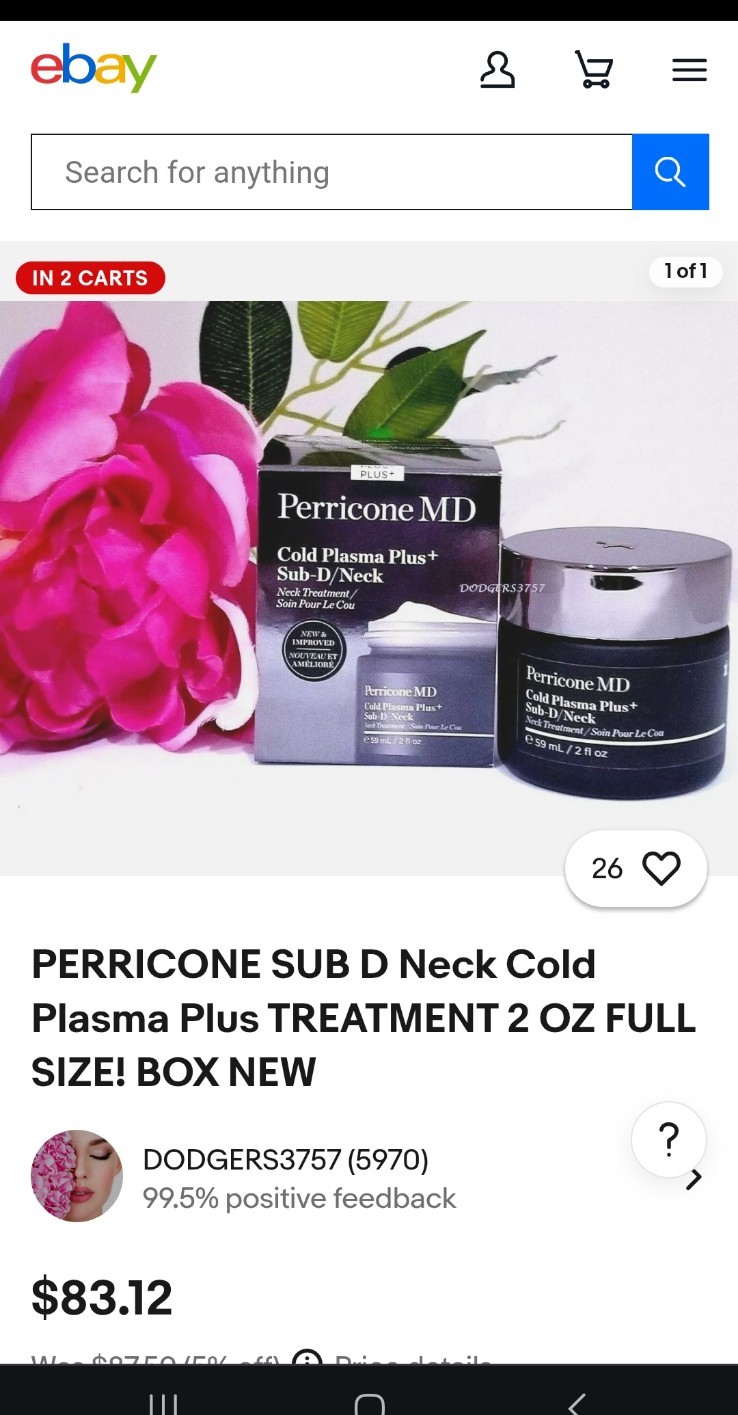
Task: Open the account profile icon
Action: (497, 70)
